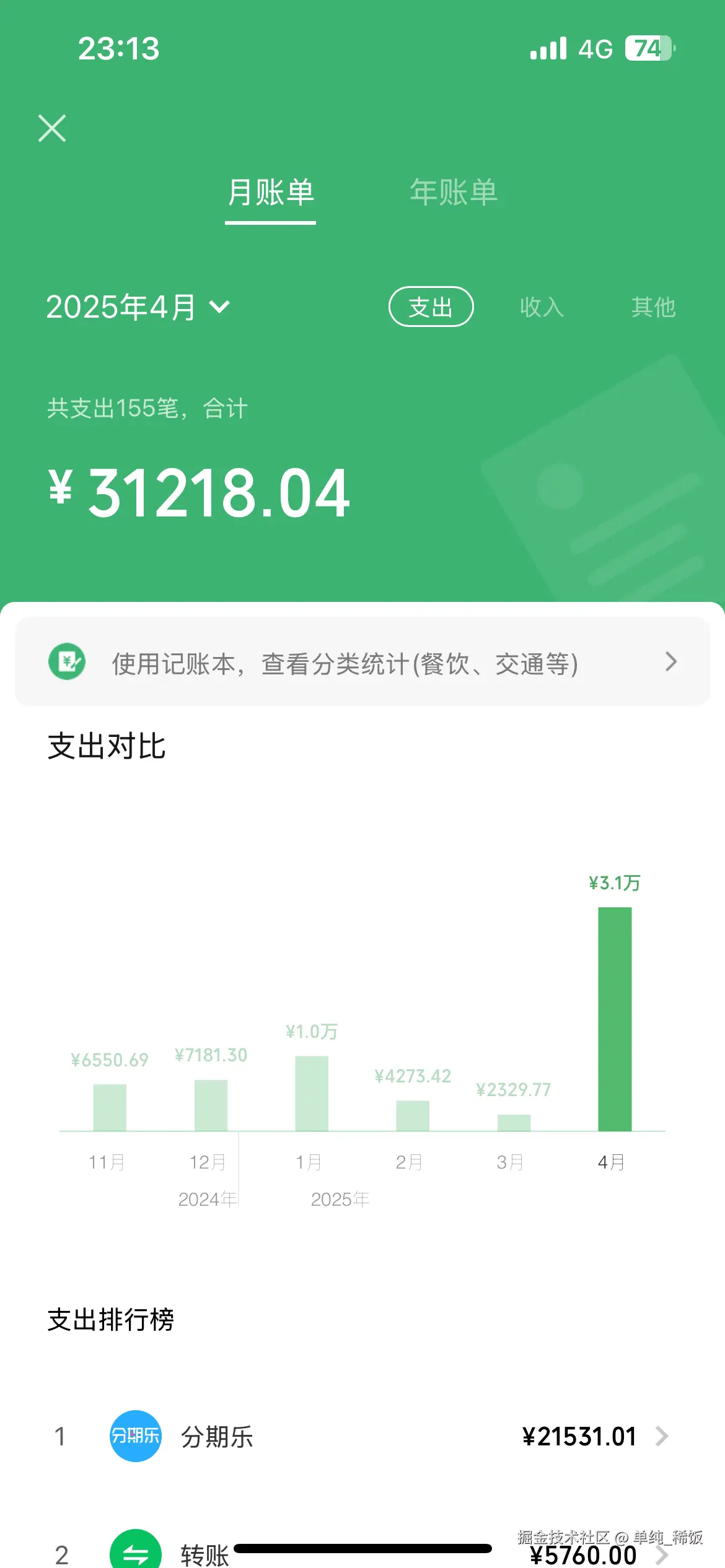
Task: Select the April bar in the chart
Action: pos(614,1022)
